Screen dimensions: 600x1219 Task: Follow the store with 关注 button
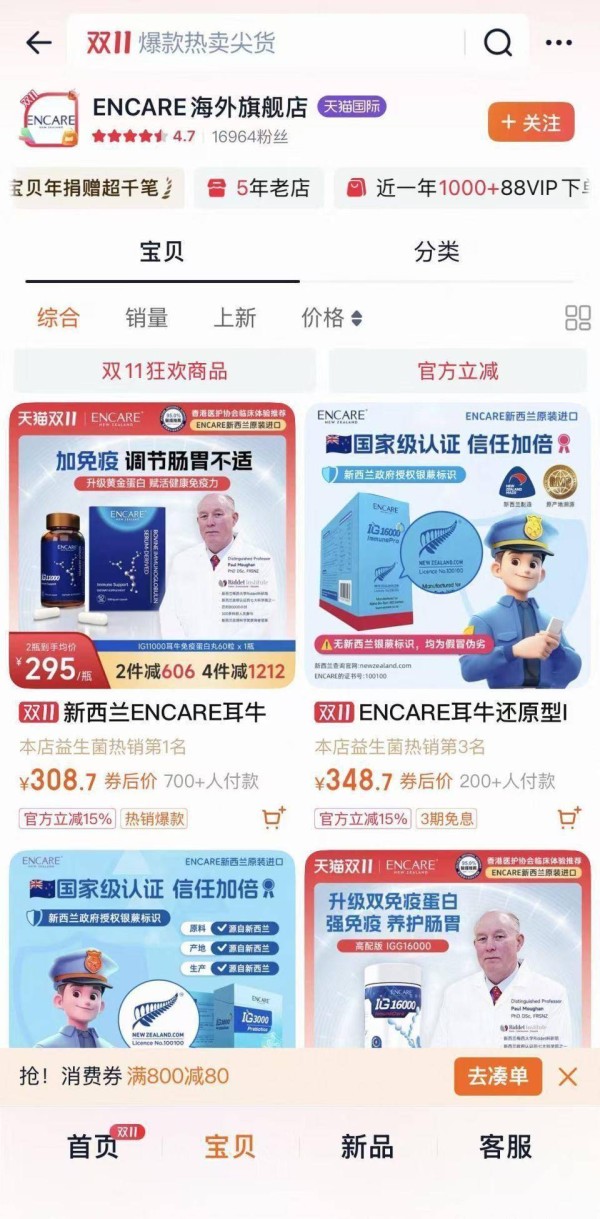pyautogui.click(x=531, y=122)
